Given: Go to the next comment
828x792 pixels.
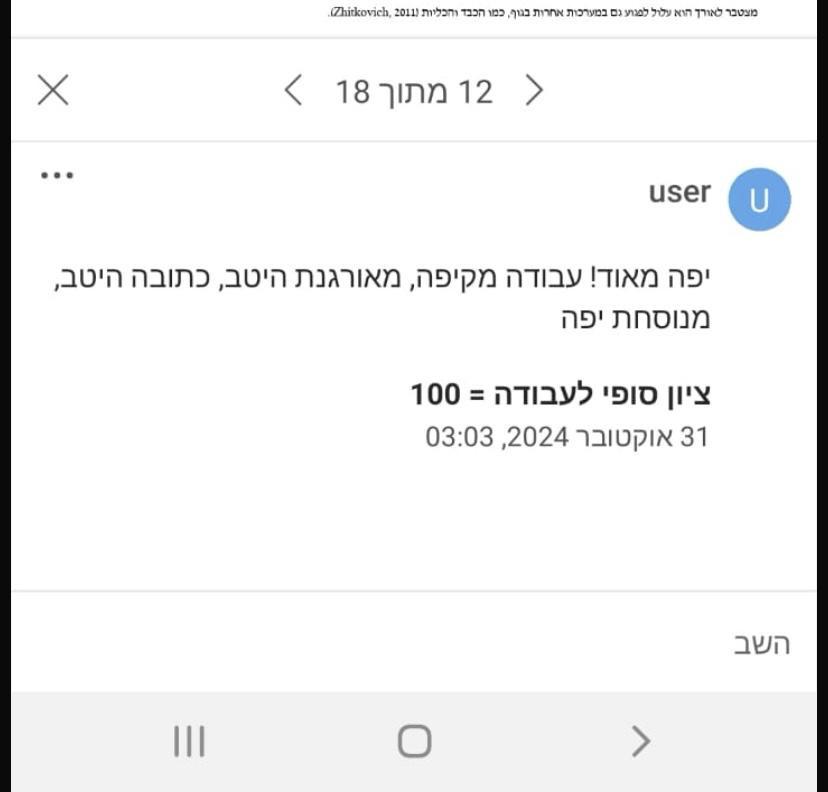Looking at the screenshot, I should click(x=293, y=91).
